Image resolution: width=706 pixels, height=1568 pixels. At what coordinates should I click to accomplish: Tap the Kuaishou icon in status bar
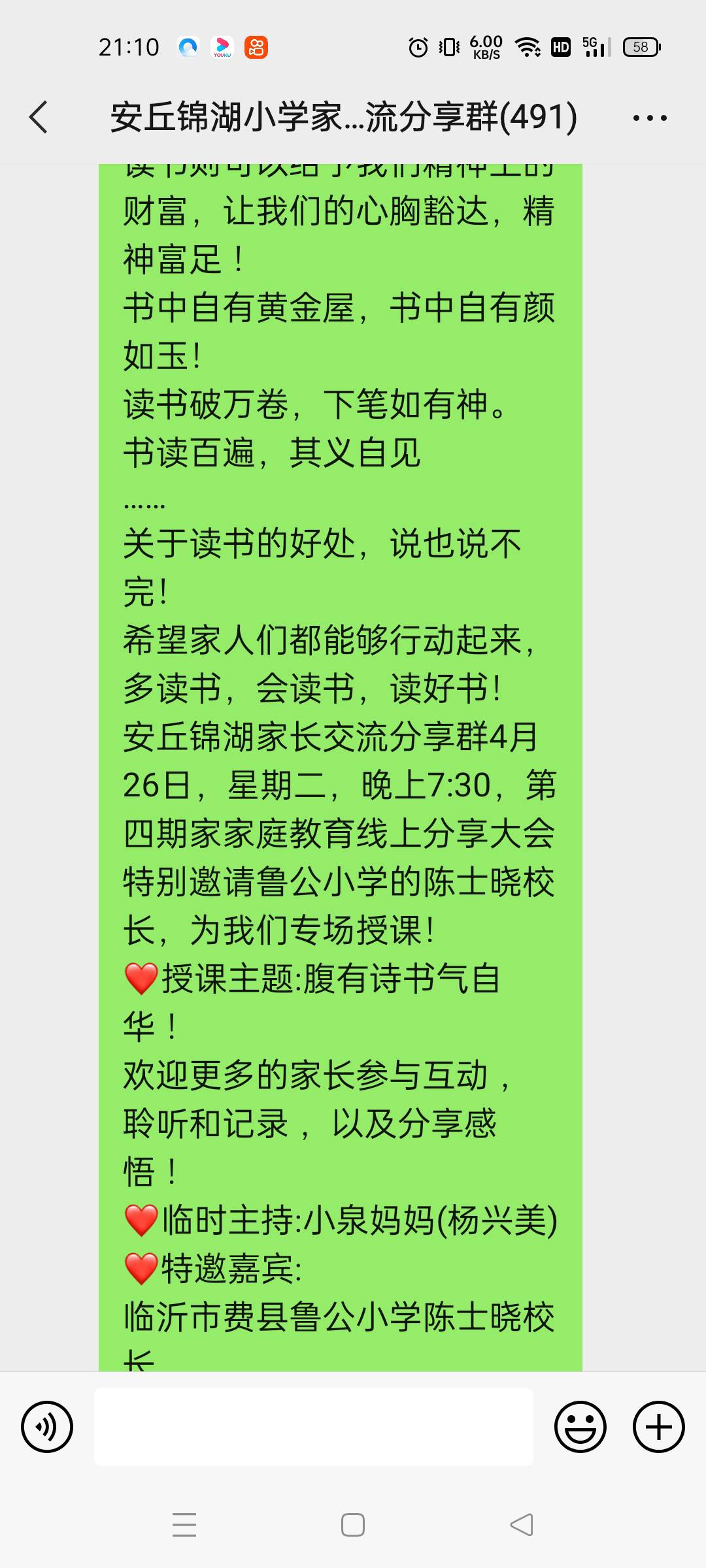click(x=256, y=46)
